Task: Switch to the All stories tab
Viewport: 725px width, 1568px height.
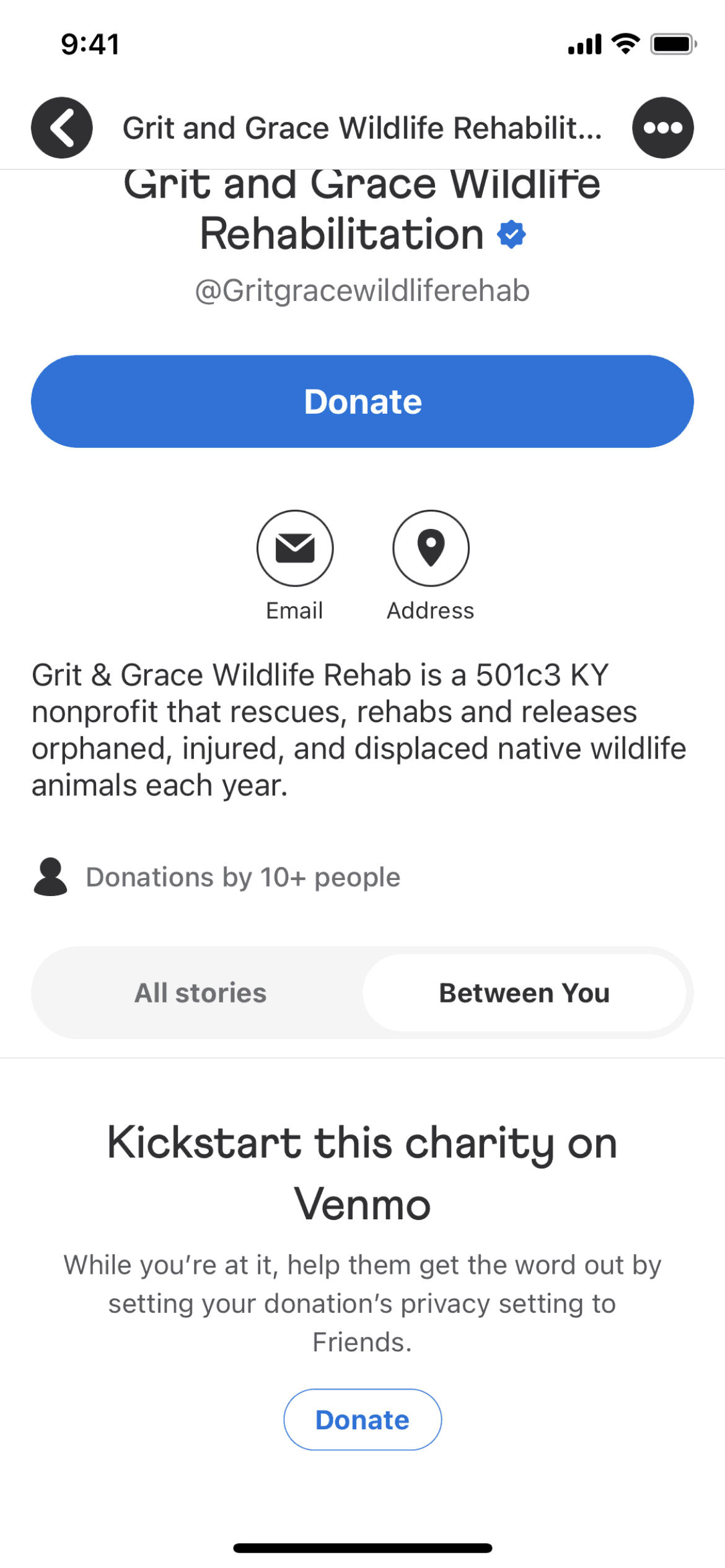Action: [201, 993]
